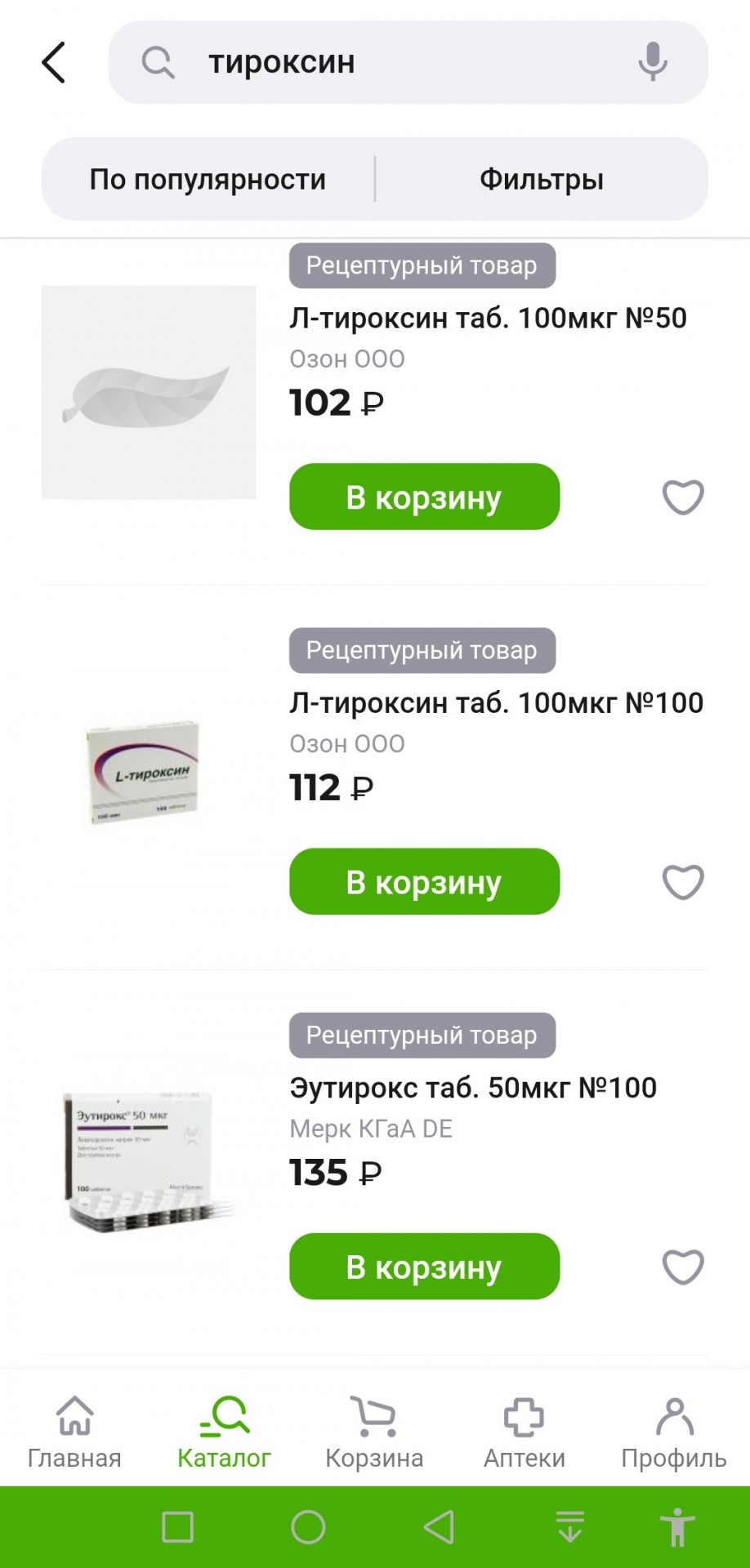Open the Л-тироксин таб. 100мкг №50 product

tap(488, 318)
